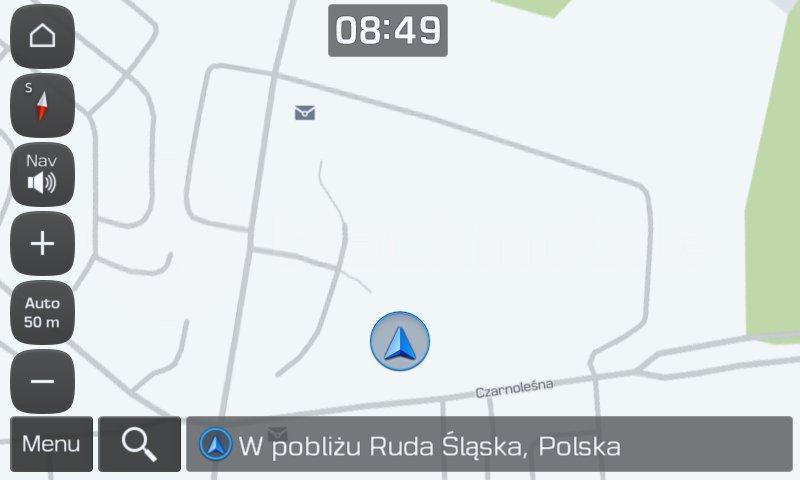
Task: Tap current location bar Ruda Śląska
Action: pyautogui.click(x=489, y=444)
